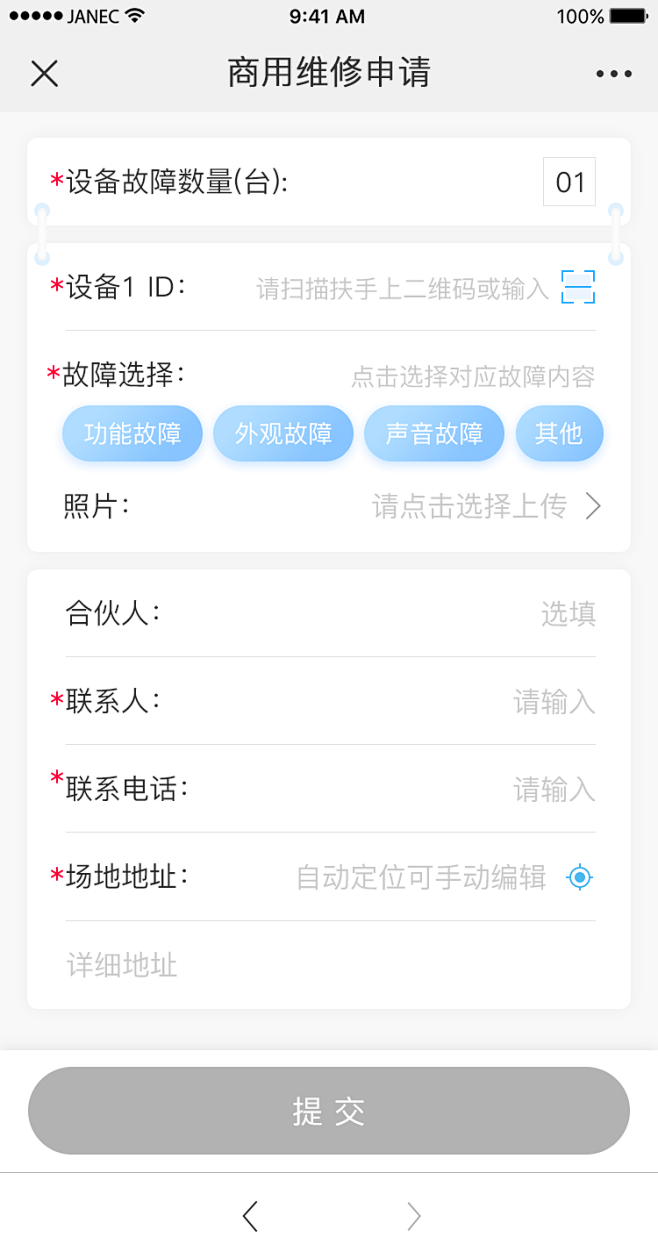Fill in the 详细地址 field
658x1259 pixels.
pos(330,965)
